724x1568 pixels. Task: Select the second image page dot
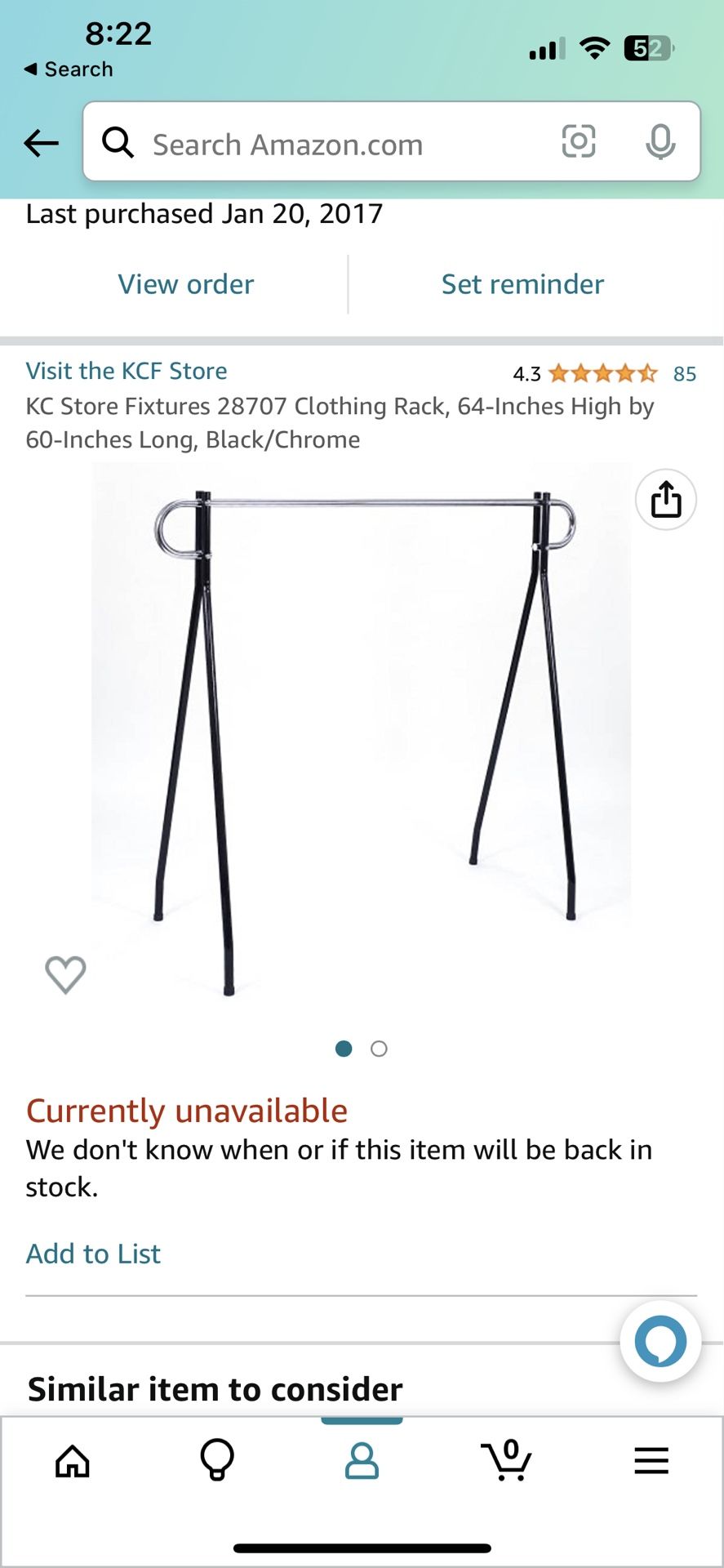tap(379, 1049)
